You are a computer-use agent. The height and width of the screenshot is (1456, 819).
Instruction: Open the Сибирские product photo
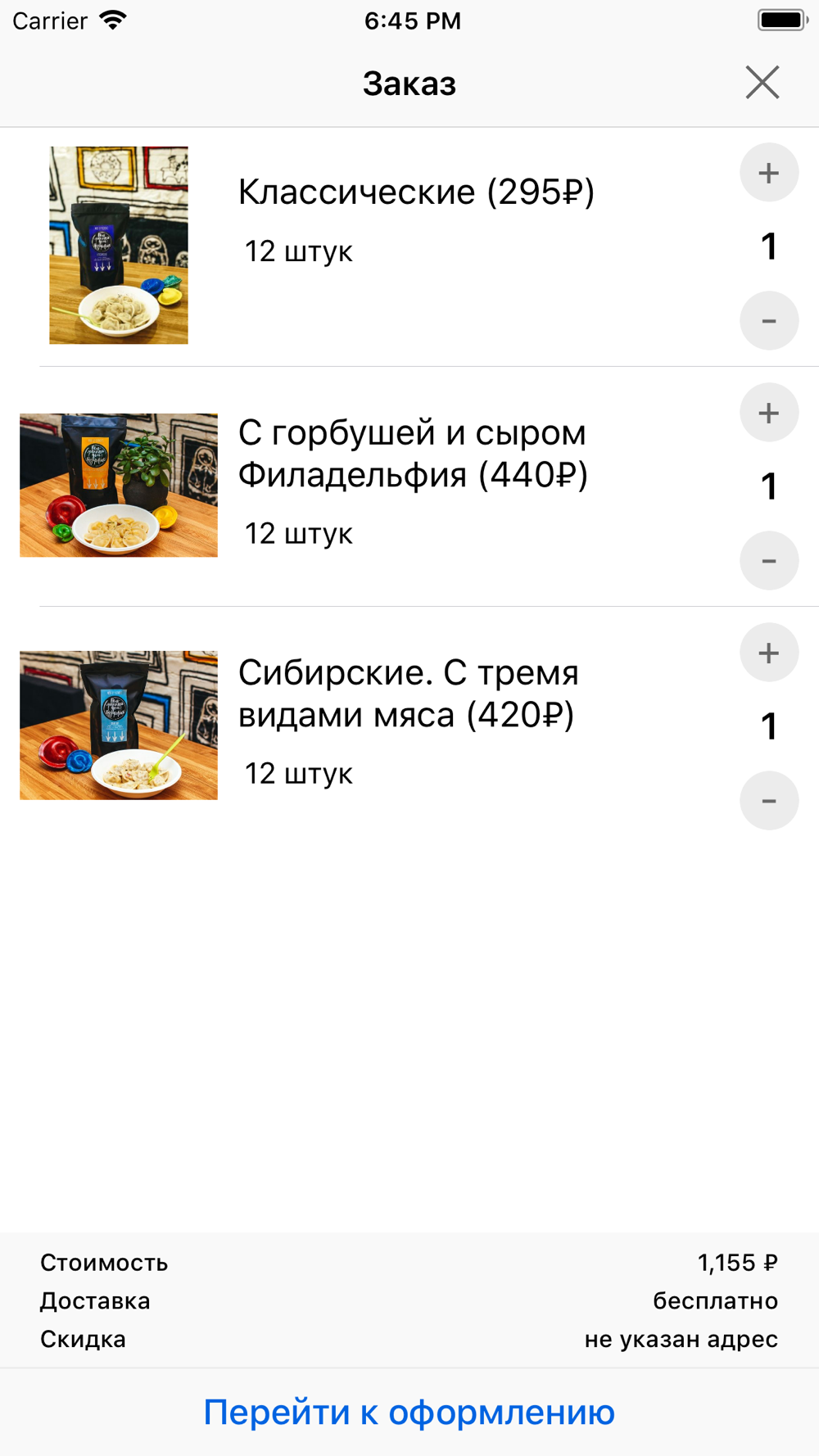[x=119, y=726]
